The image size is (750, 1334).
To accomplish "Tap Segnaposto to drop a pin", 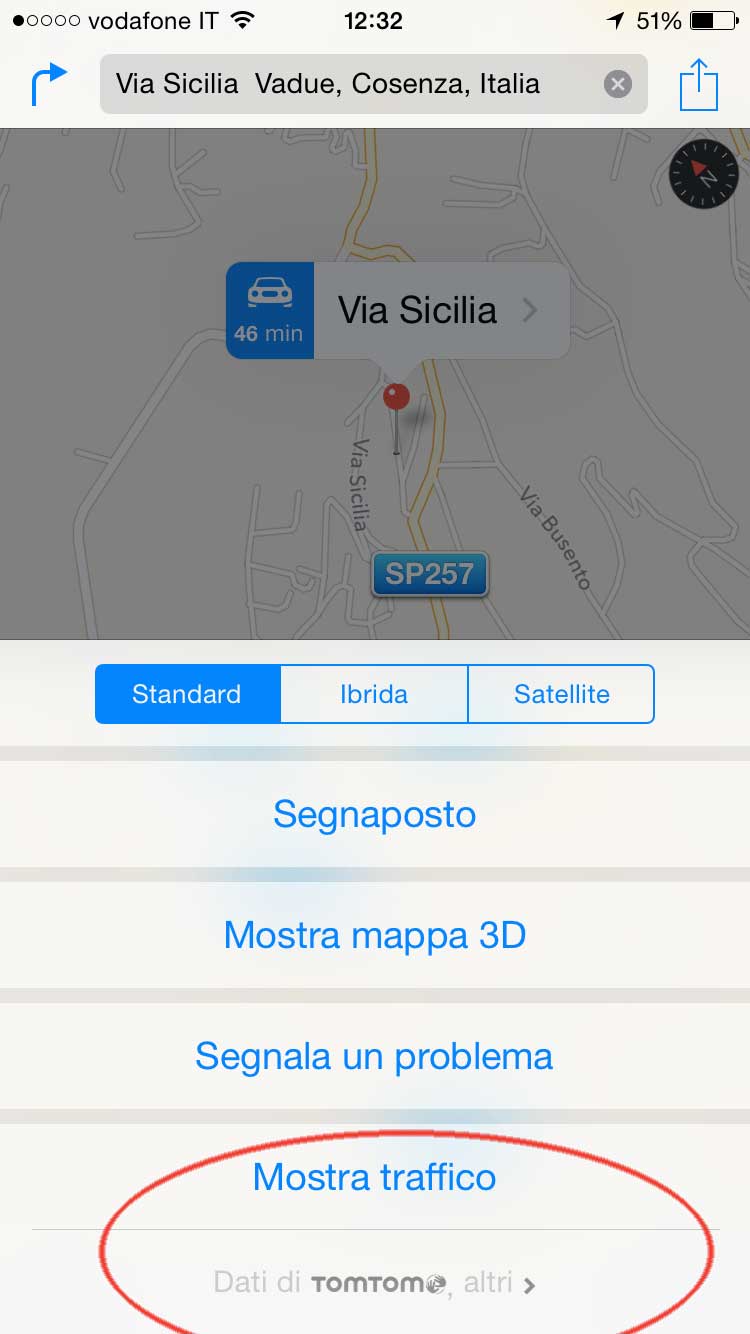I will 375,814.
